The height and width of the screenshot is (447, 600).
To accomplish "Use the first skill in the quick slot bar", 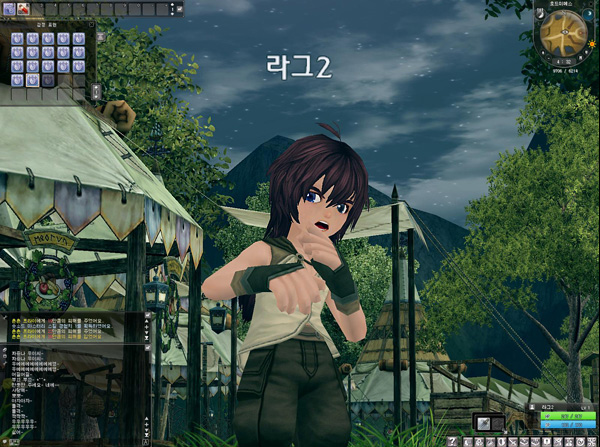I will point(8,9).
